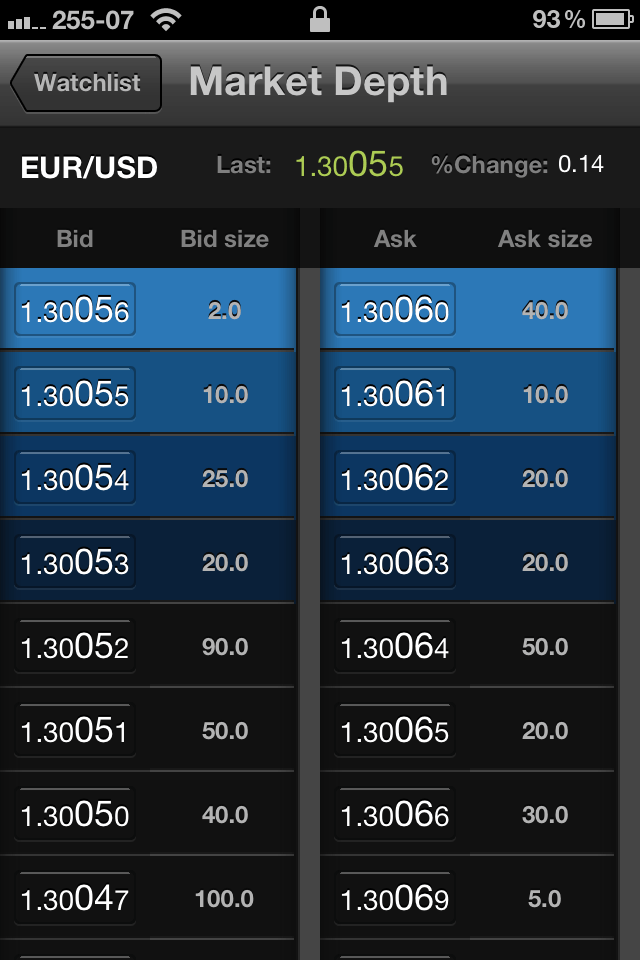Tap the bid price 1.30055
Viewport: 640px width, 960px height.
75,395
